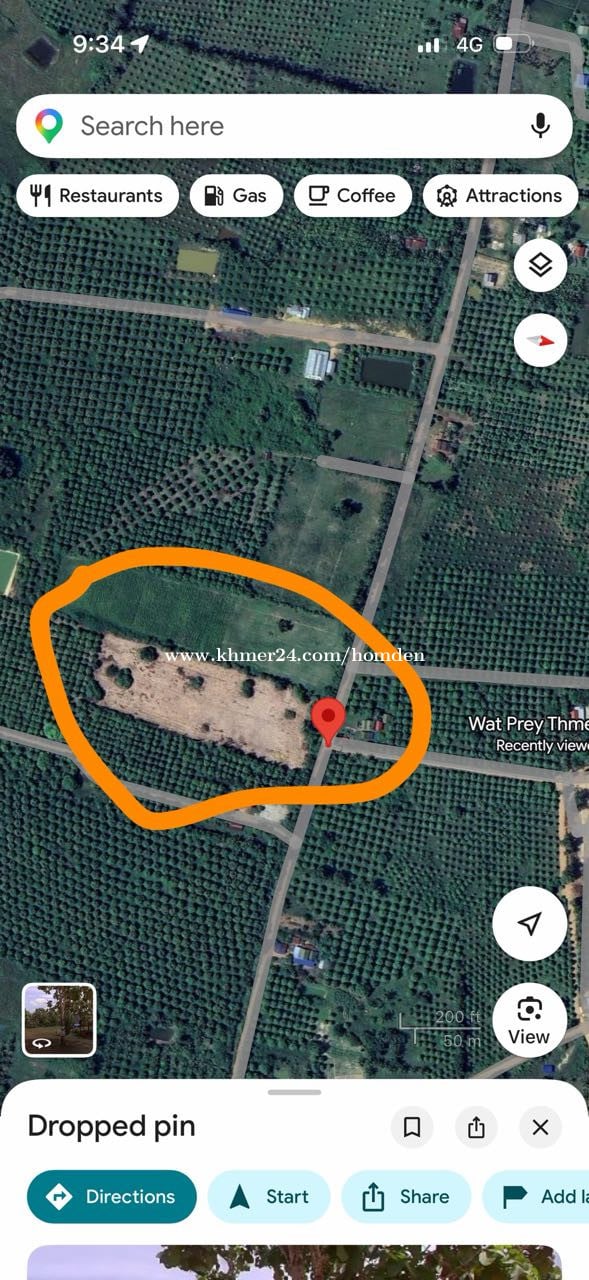589x1280 pixels.
Task: Filter map by Coffee
Action: coord(352,196)
